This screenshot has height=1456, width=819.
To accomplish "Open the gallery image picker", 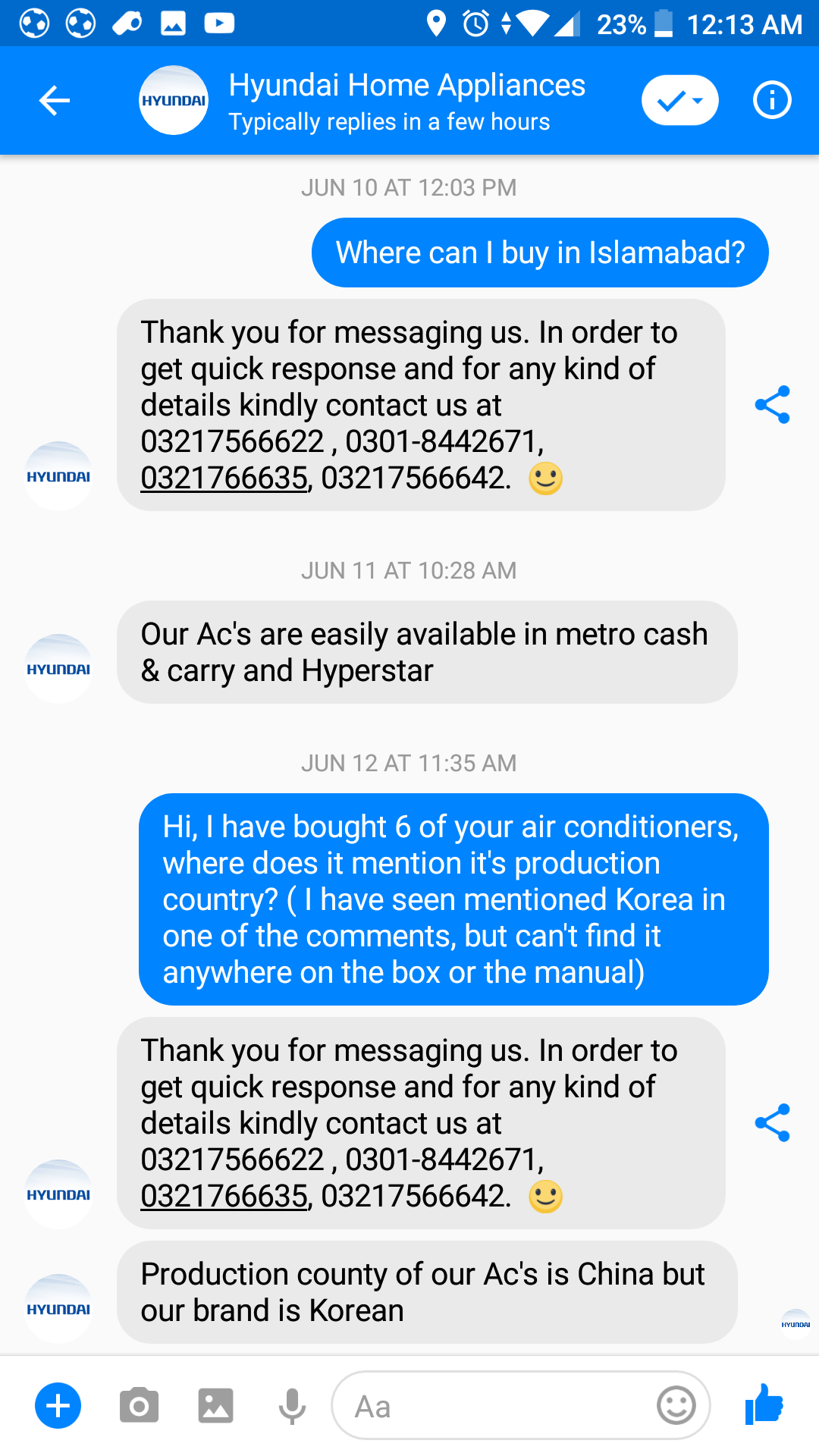I will click(216, 1406).
